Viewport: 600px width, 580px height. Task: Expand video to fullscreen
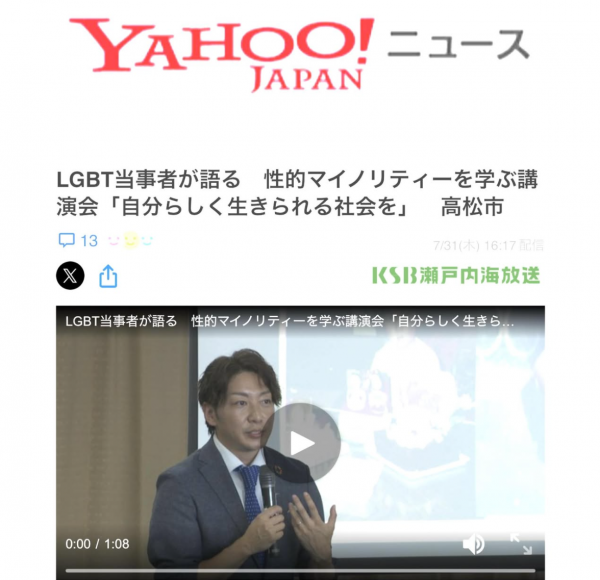[x=521, y=544]
